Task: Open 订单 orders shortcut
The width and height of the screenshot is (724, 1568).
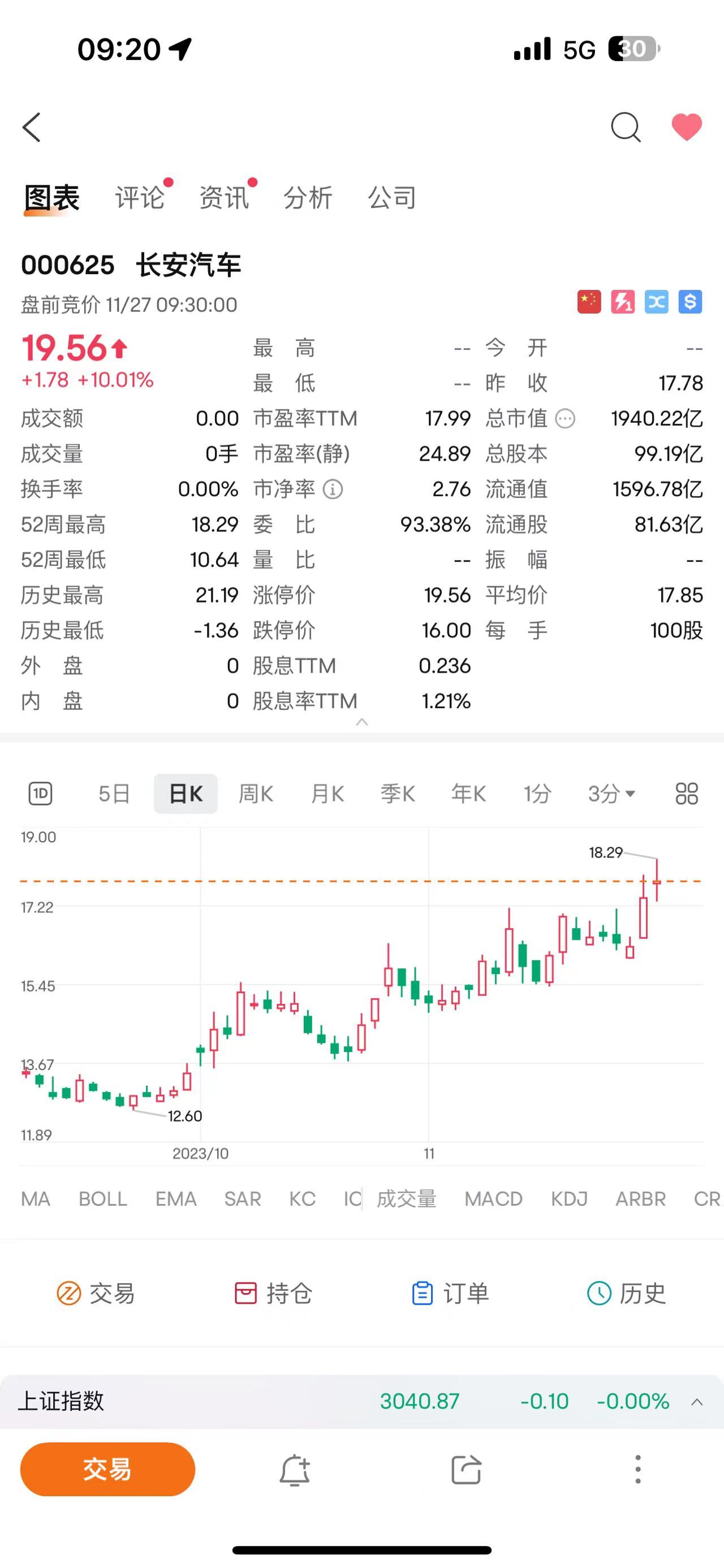Action: point(451,1293)
